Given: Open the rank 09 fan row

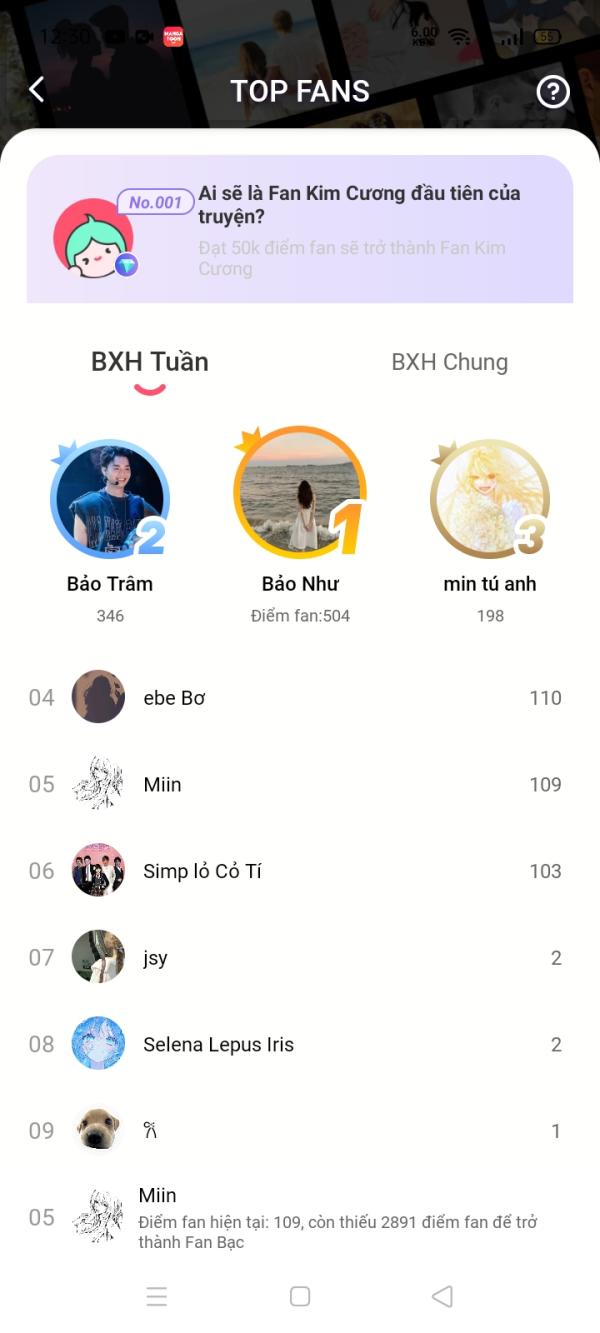Looking at the screenshot, I should click(300, 1131).
